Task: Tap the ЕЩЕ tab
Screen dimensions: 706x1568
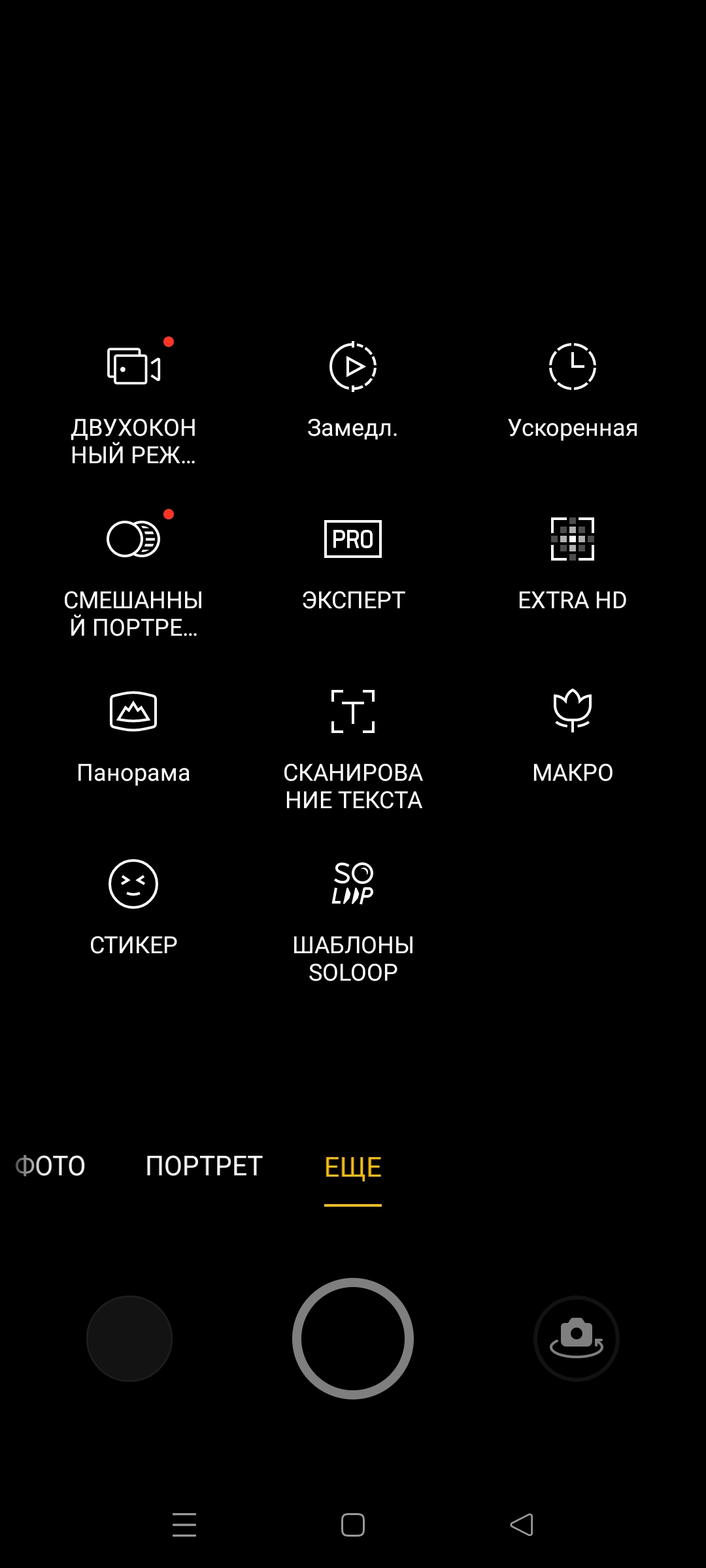Action: 353,1168
